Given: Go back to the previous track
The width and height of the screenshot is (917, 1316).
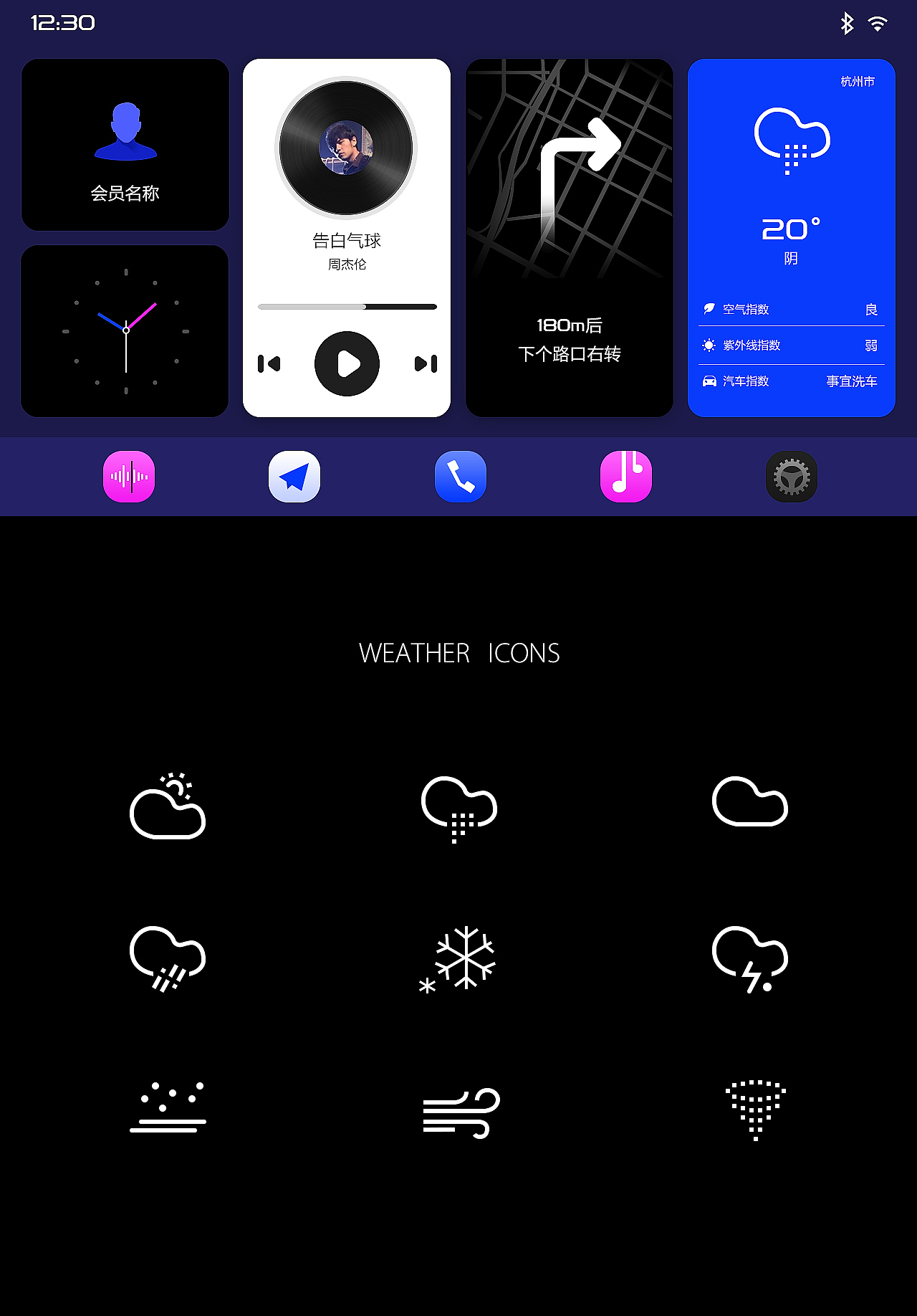Looking at the screenshot, I should [x=269, y=363].
